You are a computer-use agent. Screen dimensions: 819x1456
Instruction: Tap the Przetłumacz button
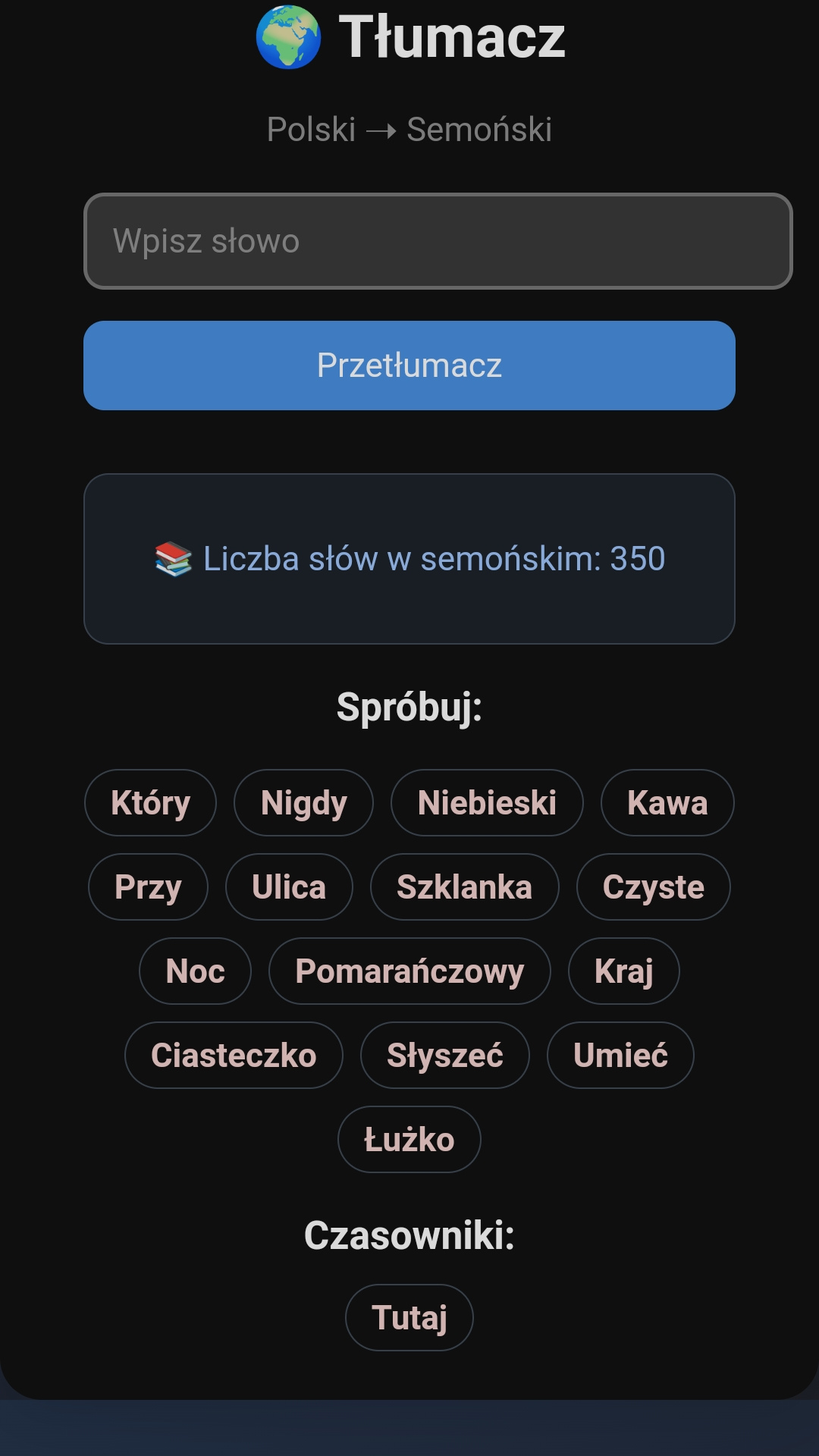click(x=409, y=366)
